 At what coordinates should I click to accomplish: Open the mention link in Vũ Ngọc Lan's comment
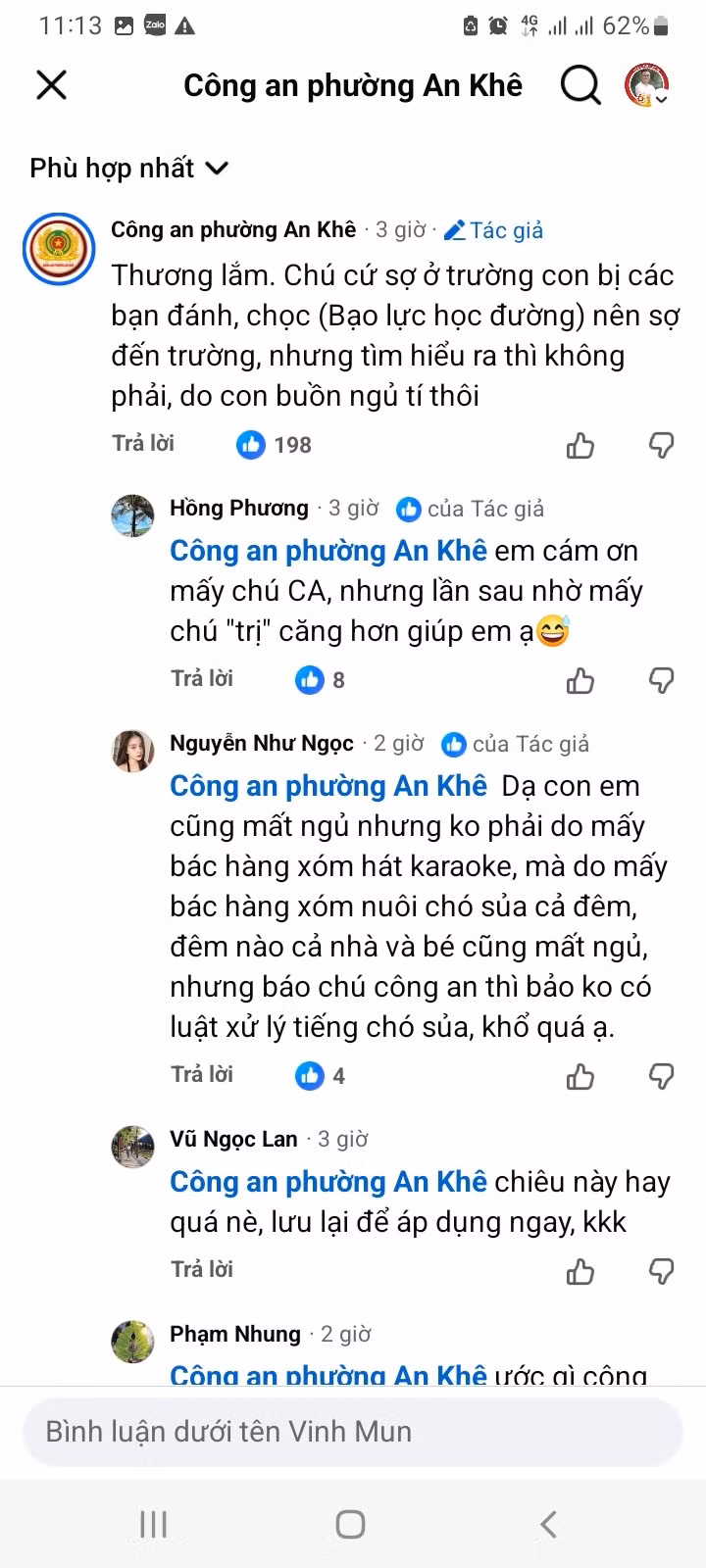click(328, 1182)
